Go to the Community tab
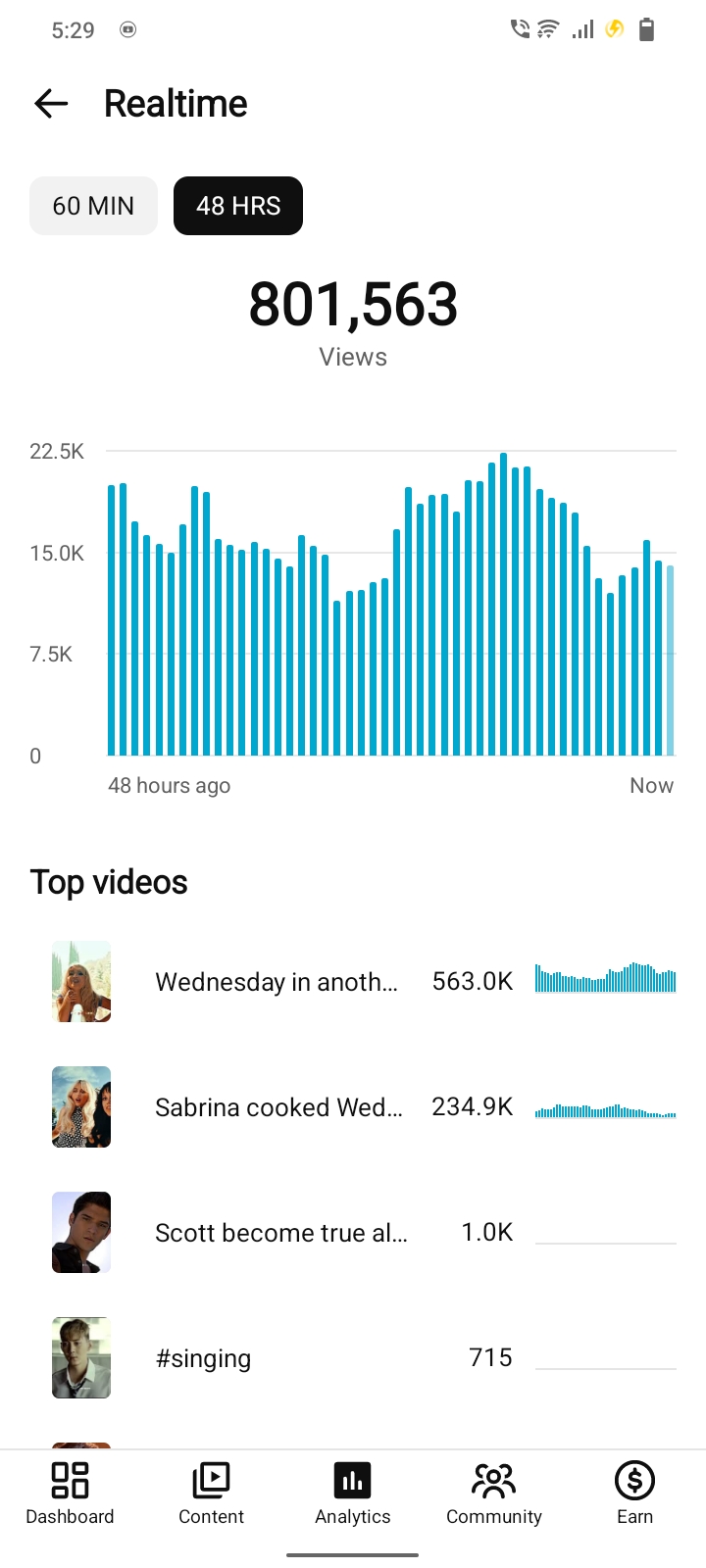The width and height of the screenshot is (706, 1568). (x=494, y=1493)
